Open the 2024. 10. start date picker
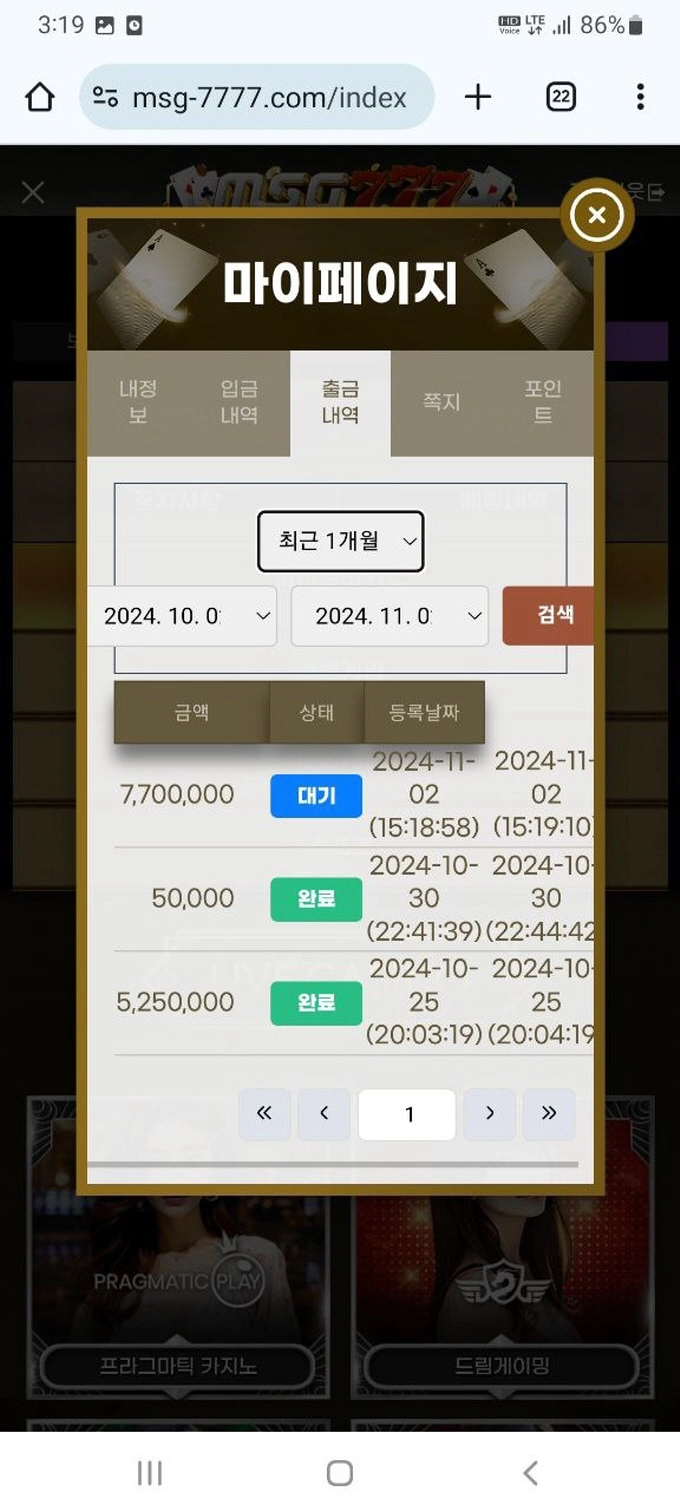Viewport: 680px width, 1511px height. click(182, 616)
